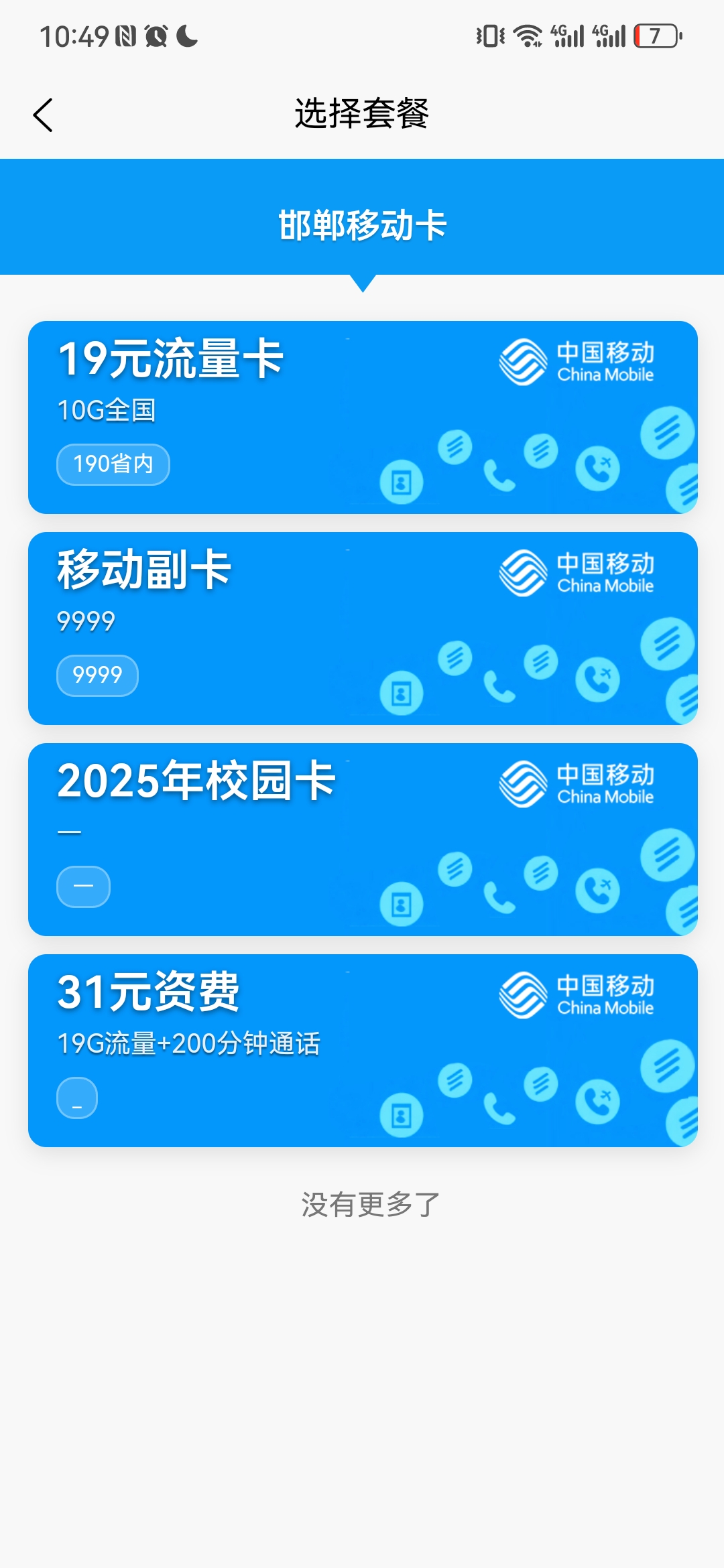
Task: Expand the dash chip on 31元资费 card
Action: tap(77, 1098)
